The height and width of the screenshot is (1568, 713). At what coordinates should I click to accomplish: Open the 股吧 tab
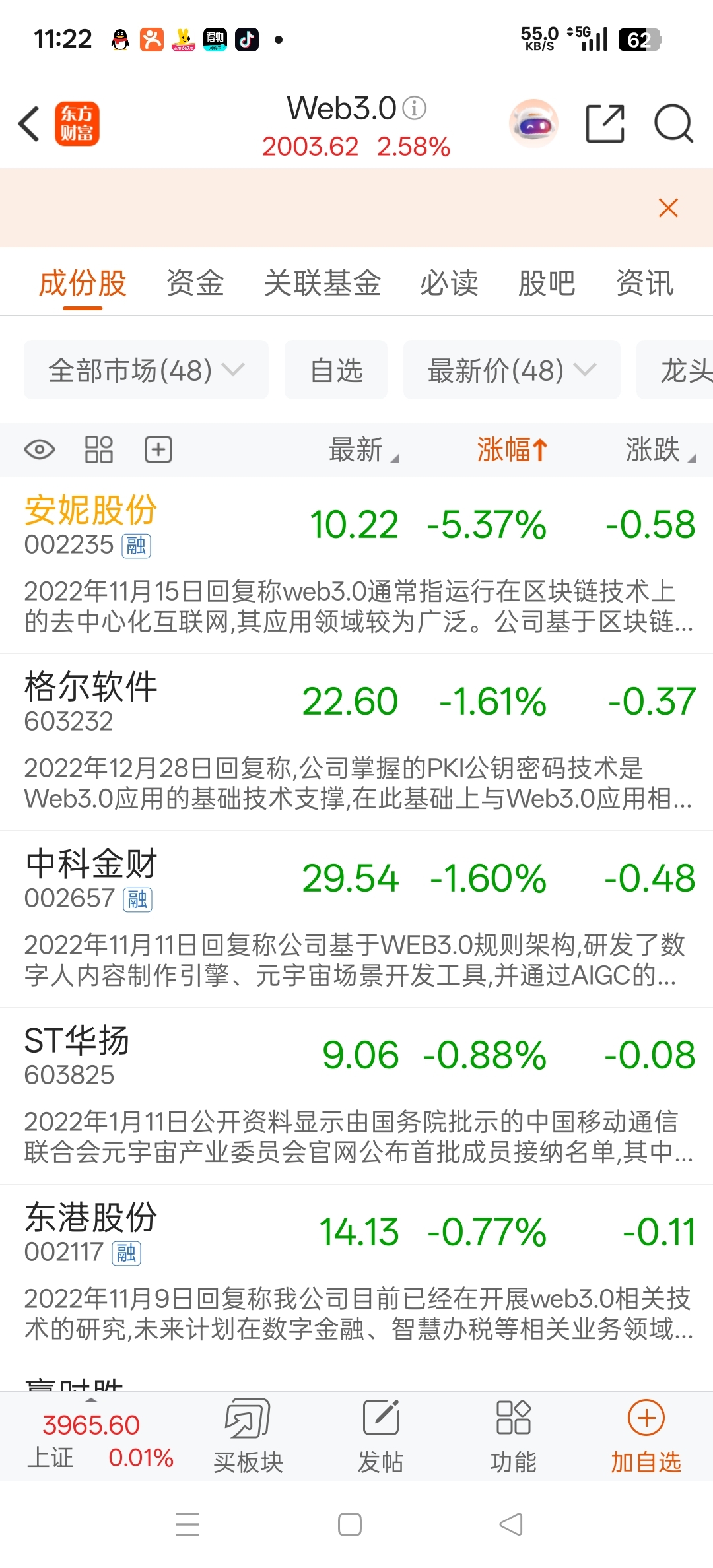547,284
